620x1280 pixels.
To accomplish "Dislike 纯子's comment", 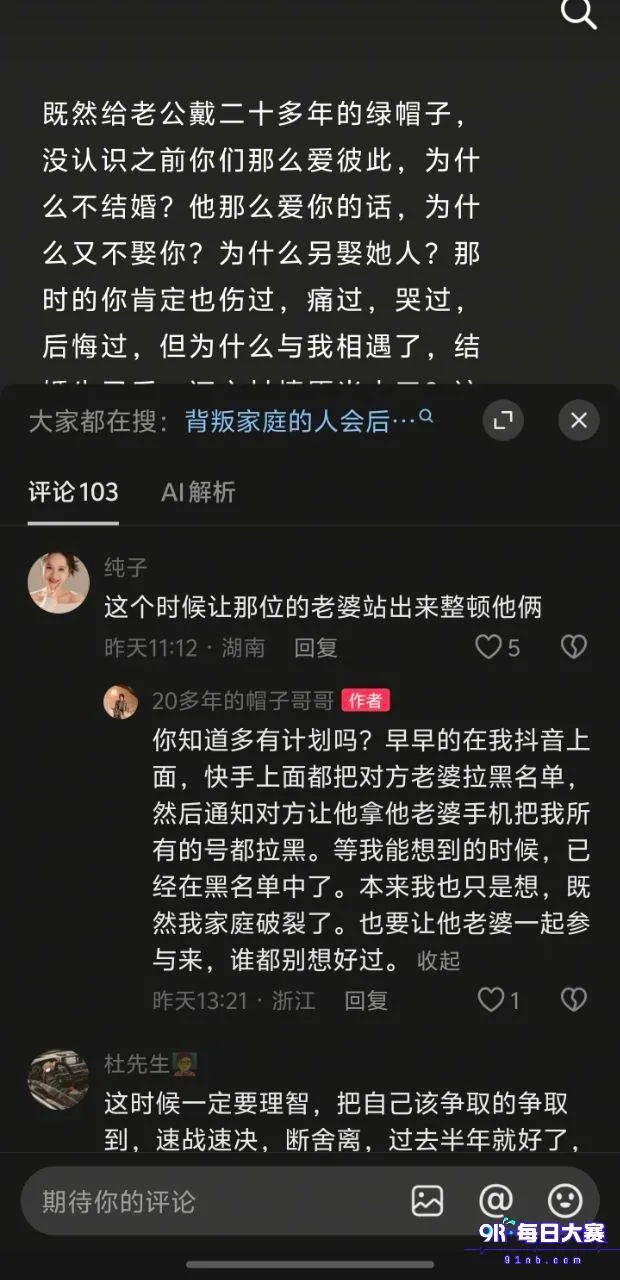I will click(x=573, y=648).
